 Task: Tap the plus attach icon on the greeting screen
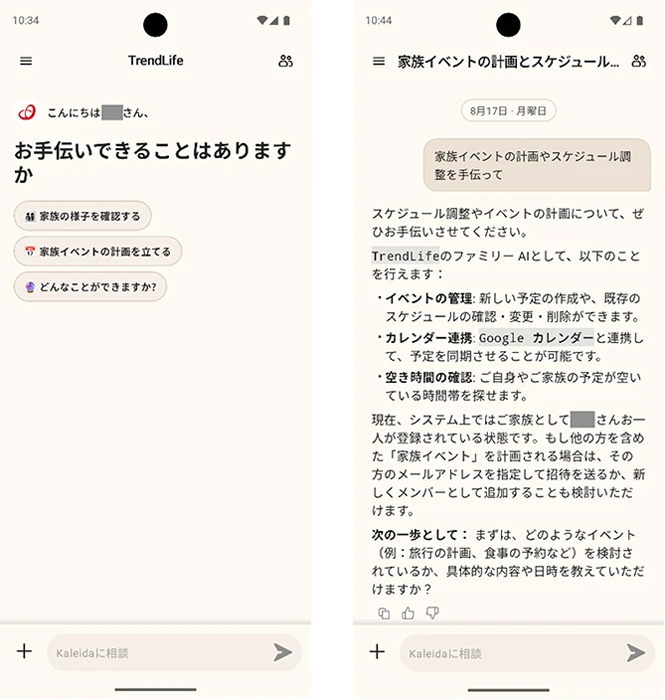coord(24,651)
